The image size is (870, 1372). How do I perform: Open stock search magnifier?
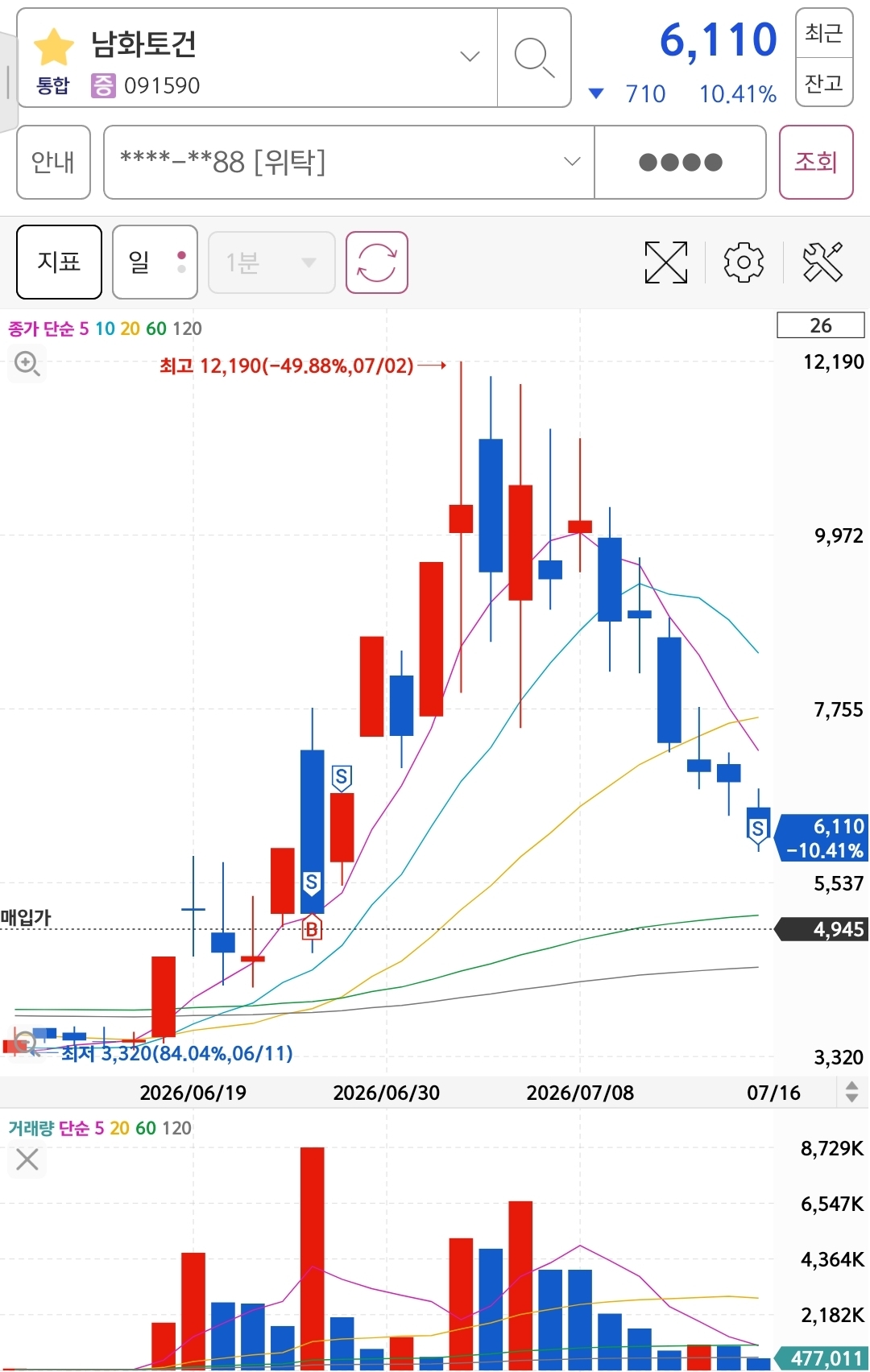pyautogui.click(x=534, y=58)
